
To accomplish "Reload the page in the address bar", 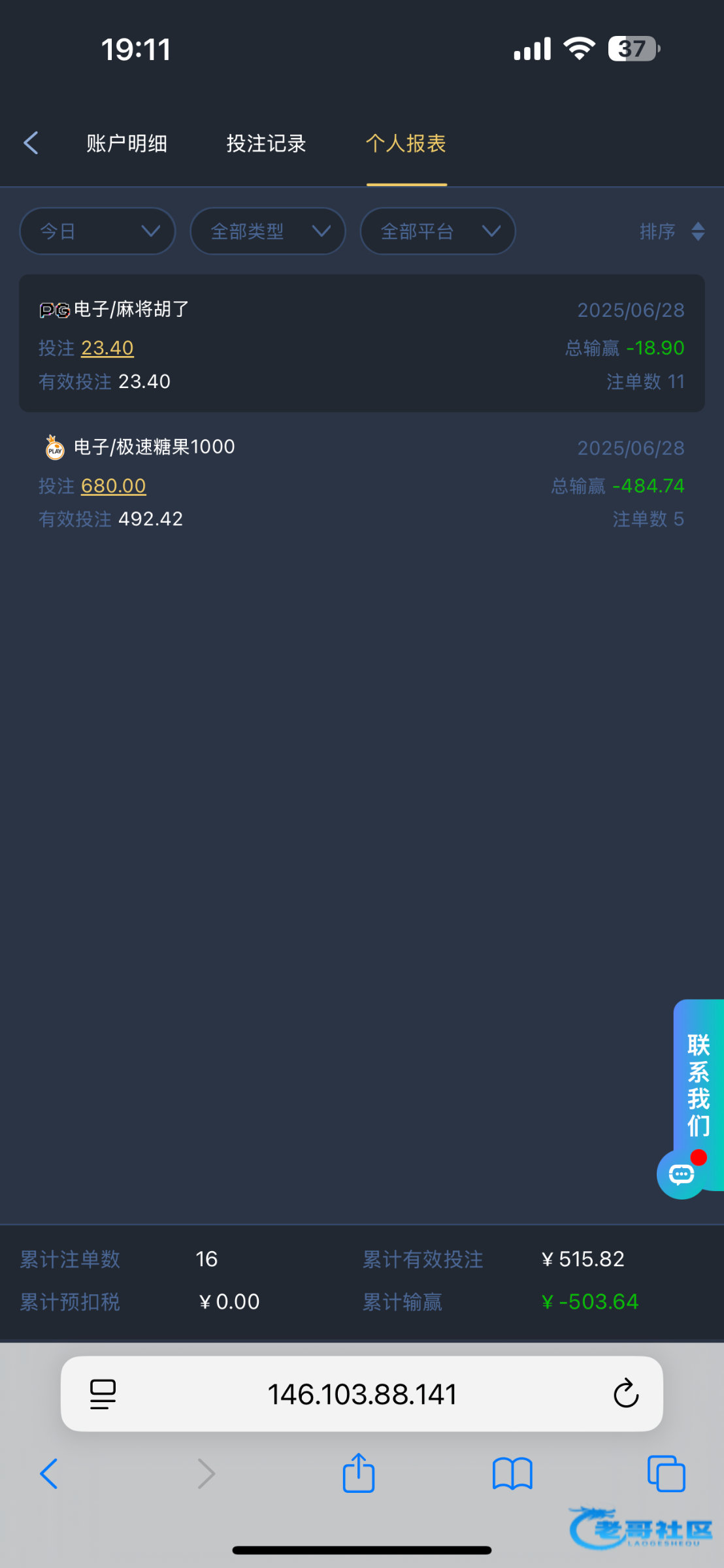I will pos(625,1394).
